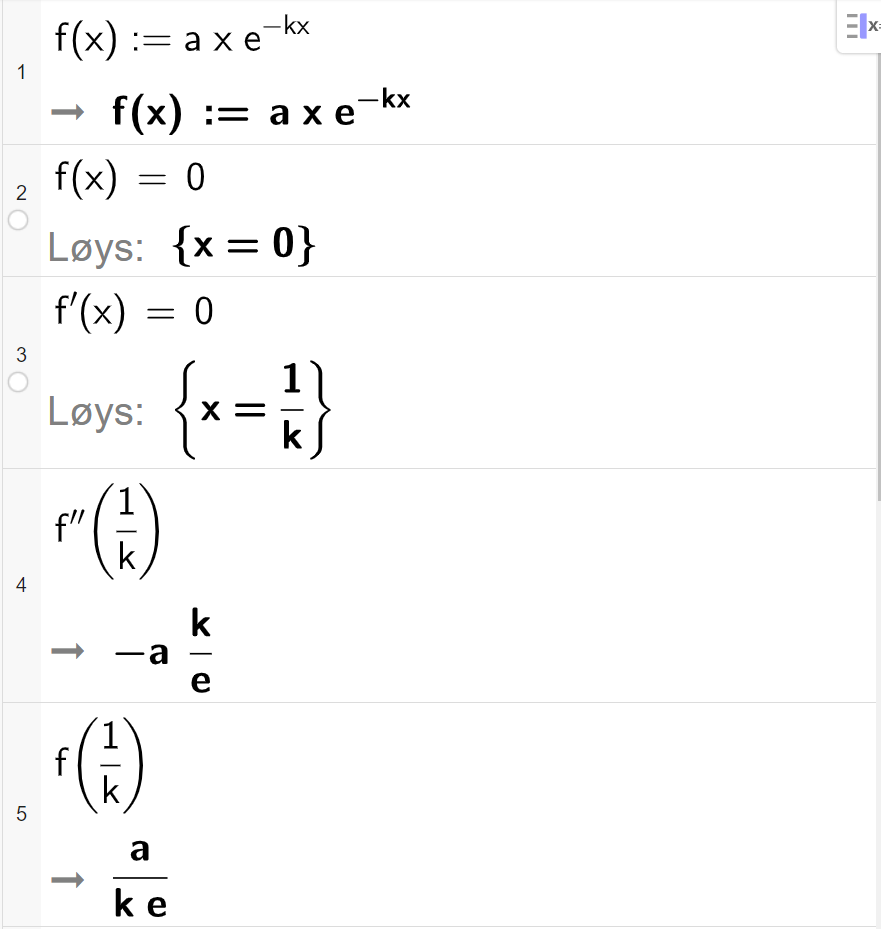Toggle the visibility circle beside row 2
The image size is (881, 929).
(x=18, y=221)
